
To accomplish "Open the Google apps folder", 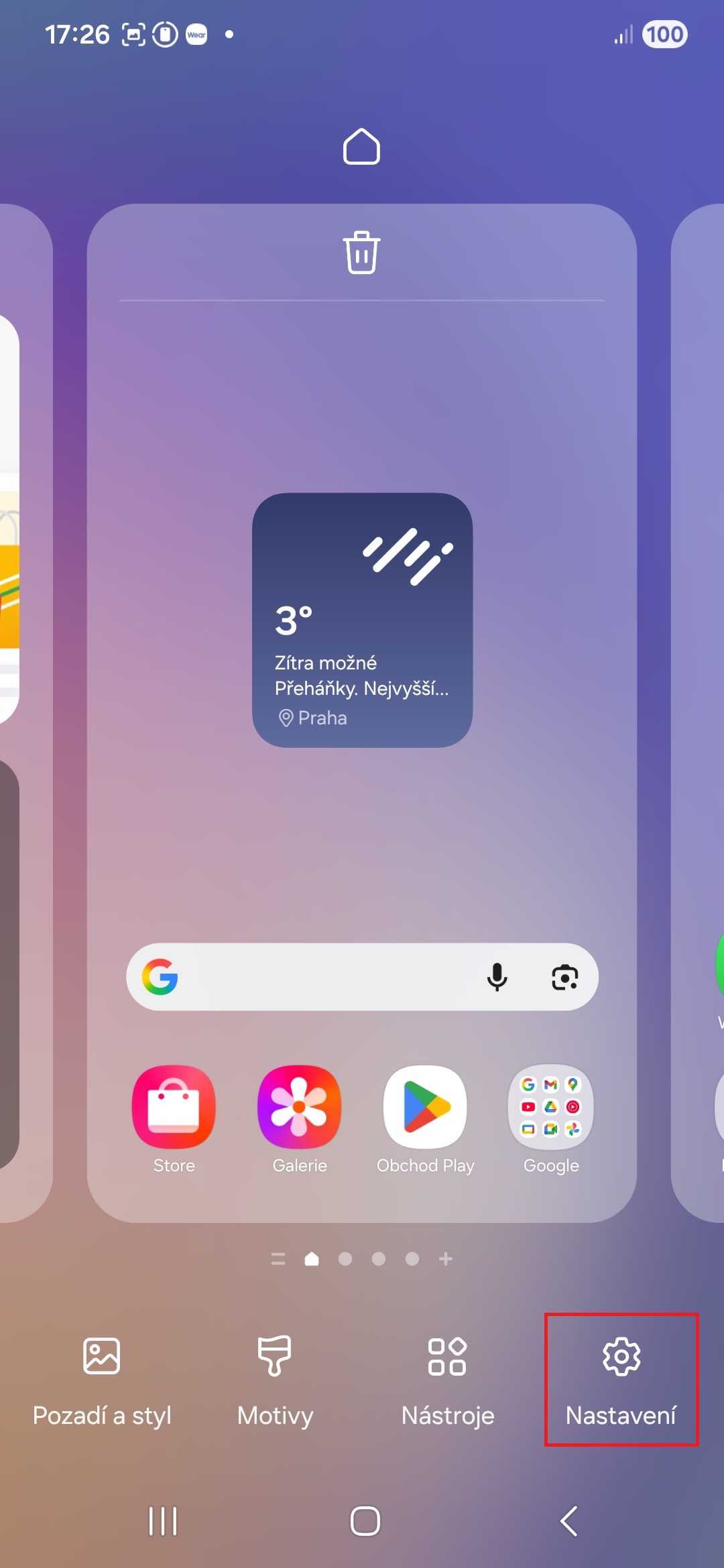I will point(550,1107).
